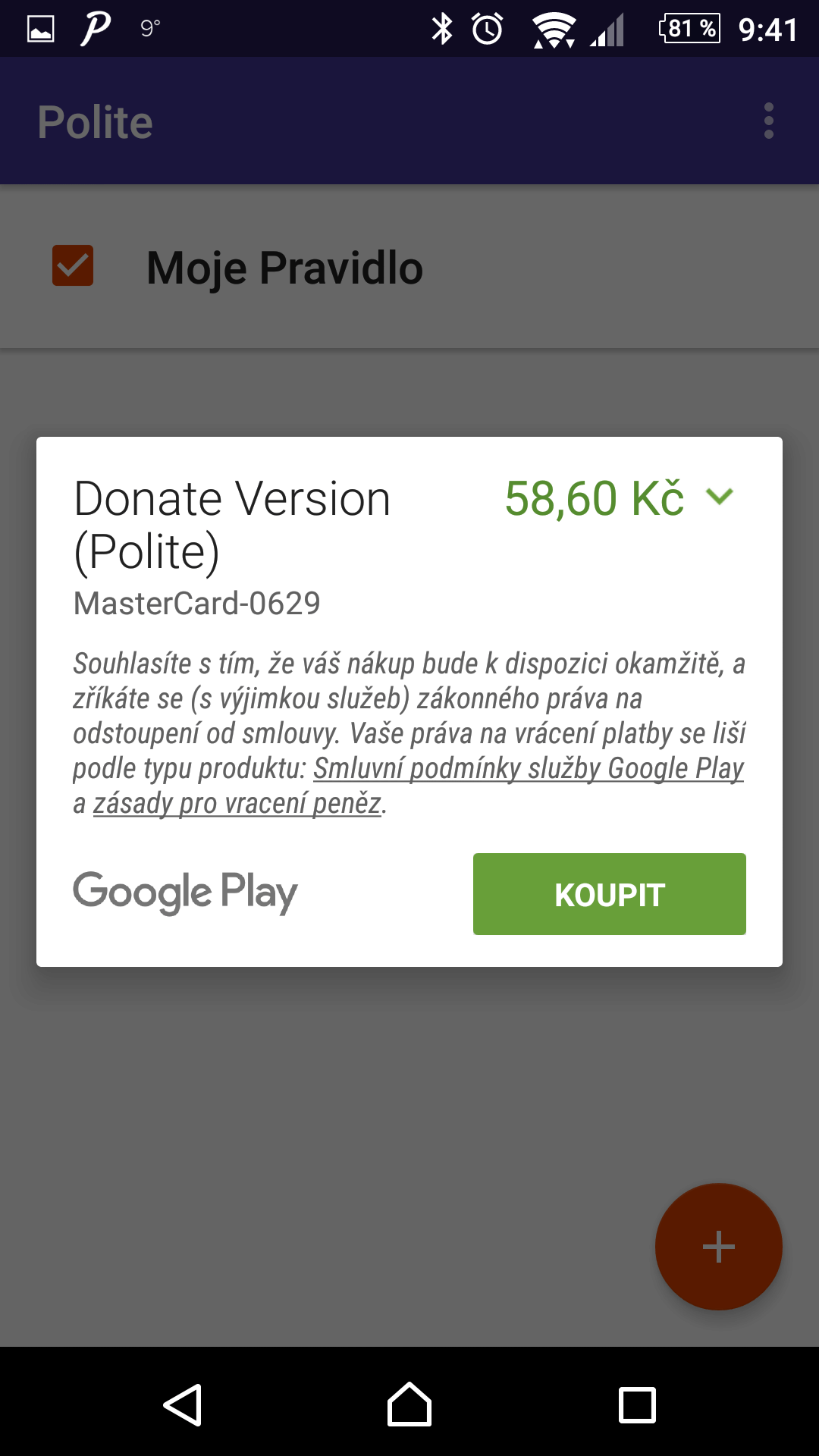Screen dimensions: 819x1456
Task: Go back with the system back button
Action: [x=183, y=1405]
